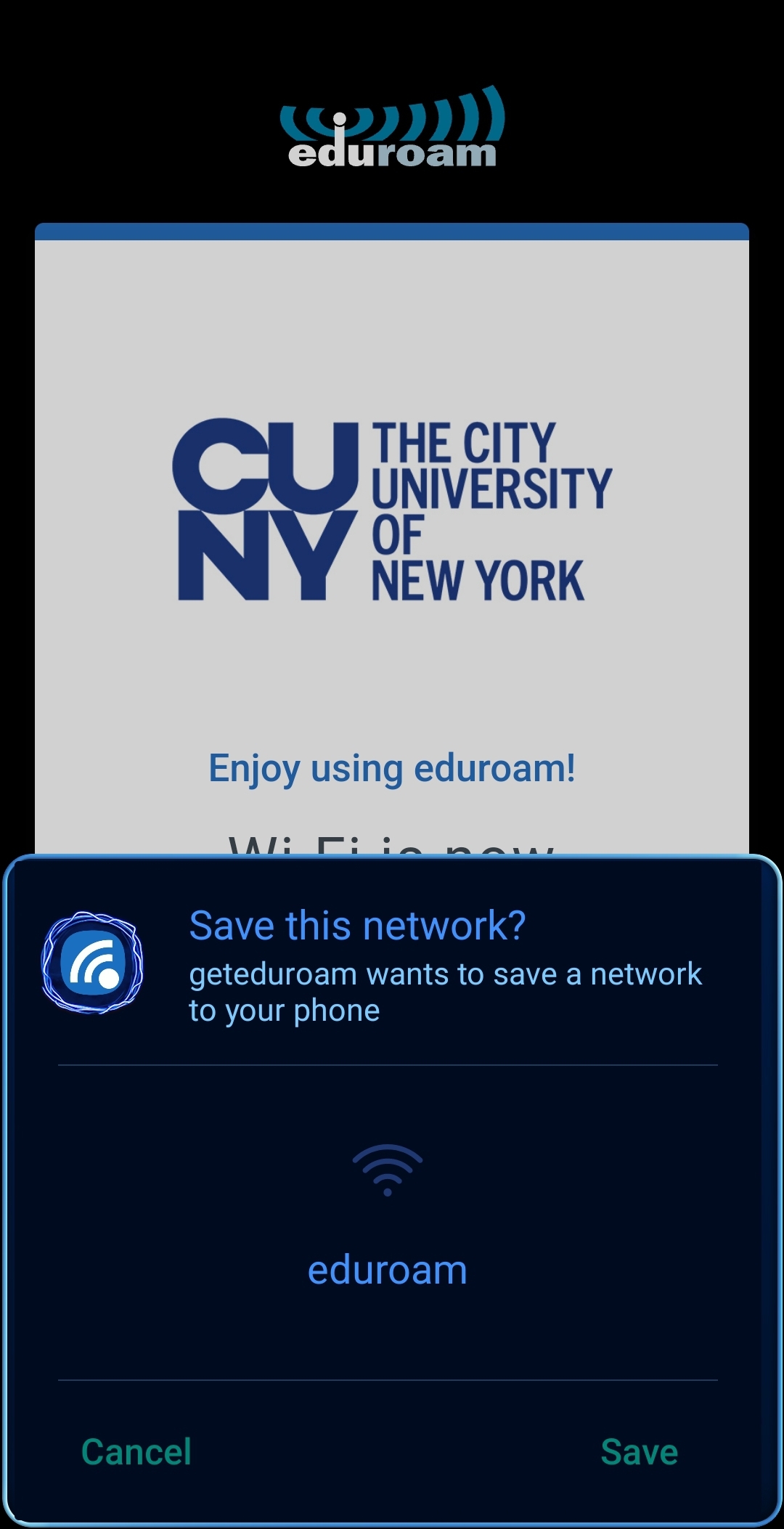Screen dimensions: 784x1529
Task: Cancel saving the network
Action: coord(136,1452)
